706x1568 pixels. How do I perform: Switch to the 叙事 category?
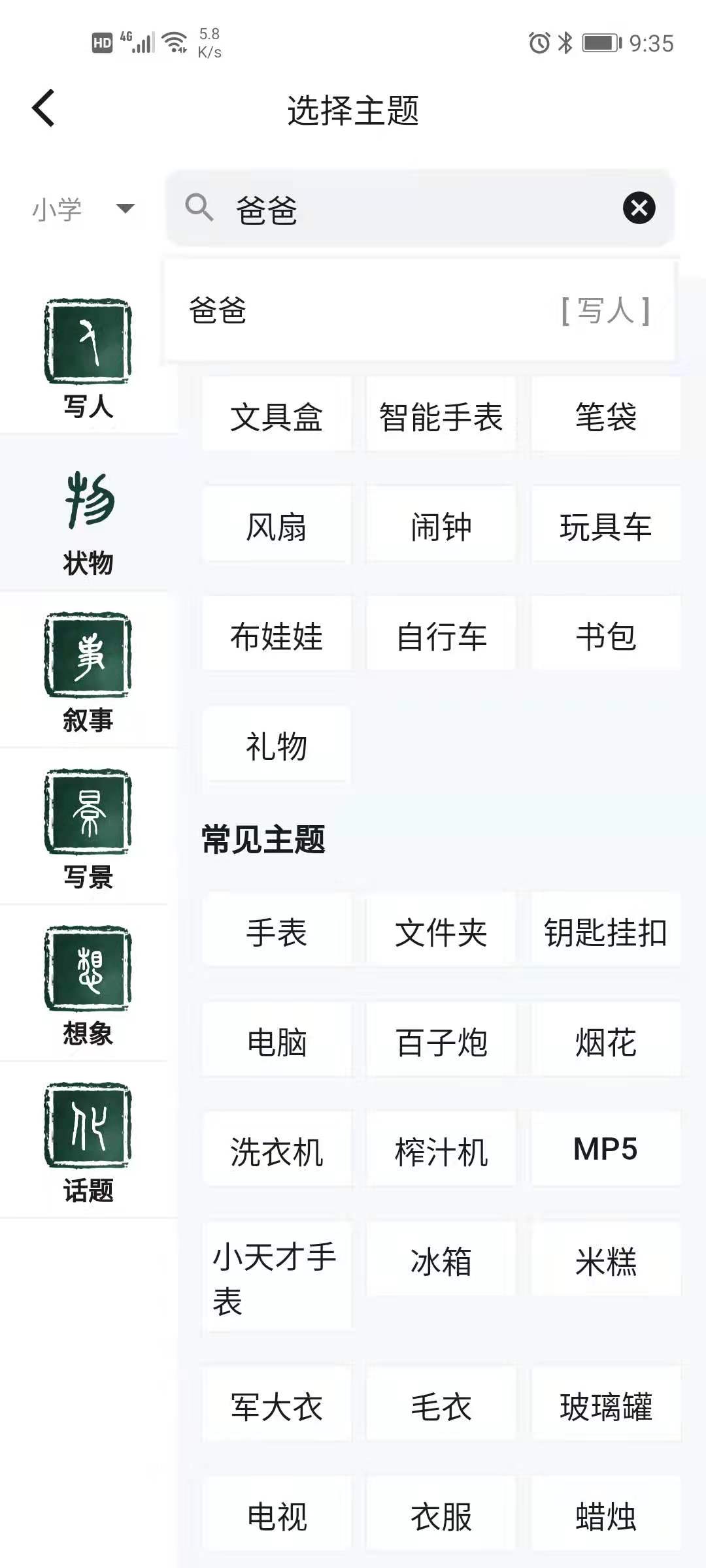pos(88,673)
